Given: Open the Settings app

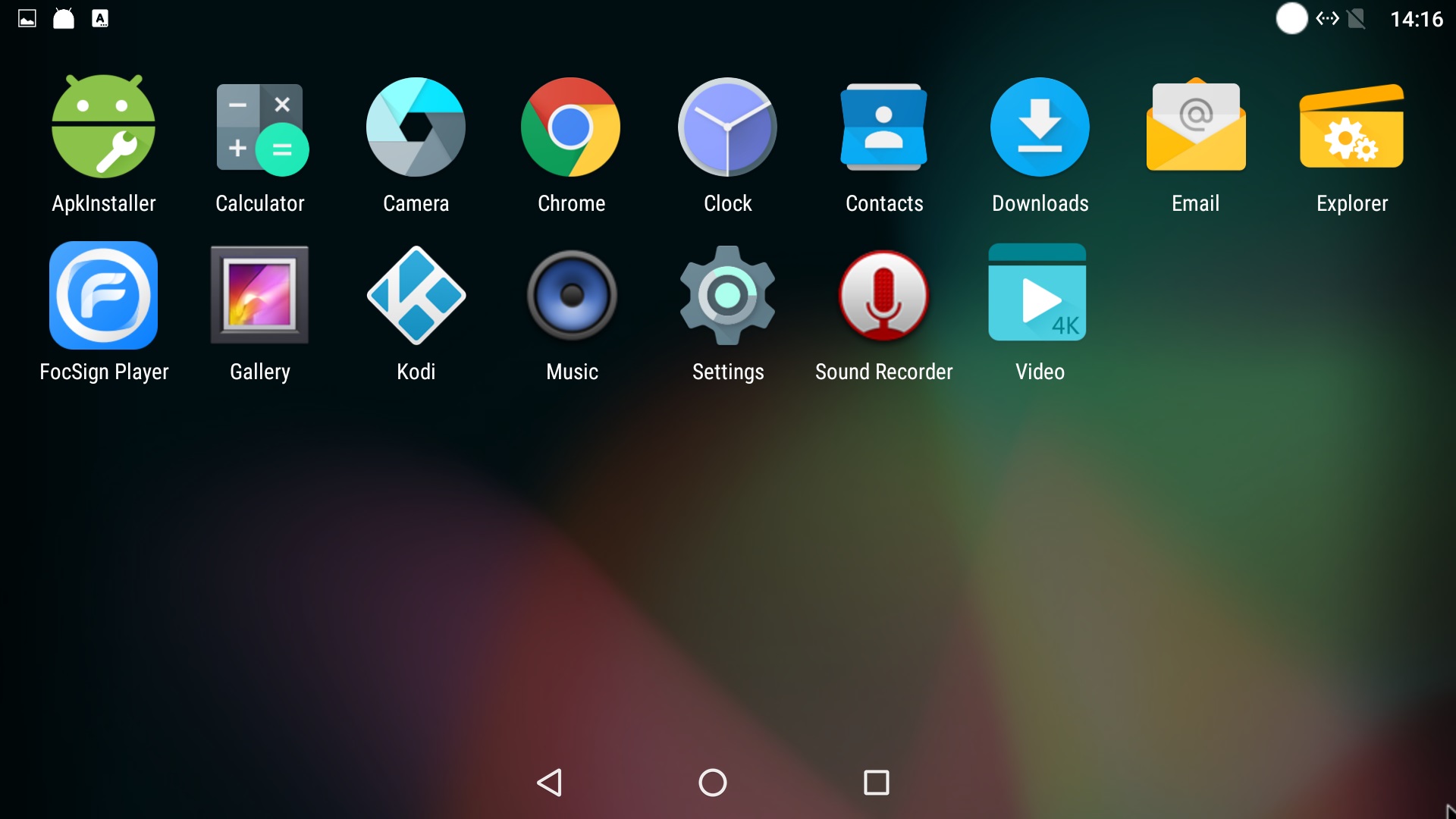Looking at the screenshot, I should (x=727, y=296).
